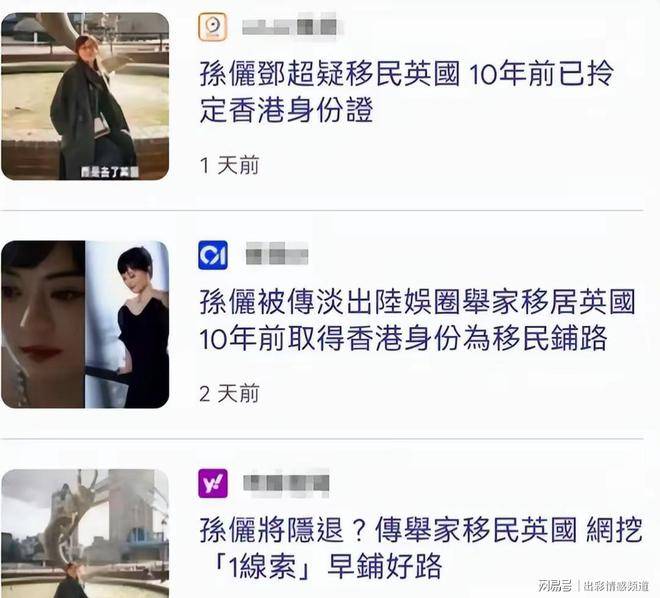This screenshot has width=660, height=598.
Task: Open article 孫儷被傳淡出陸娛圈舉家移居英國
Action: point(416,320)
